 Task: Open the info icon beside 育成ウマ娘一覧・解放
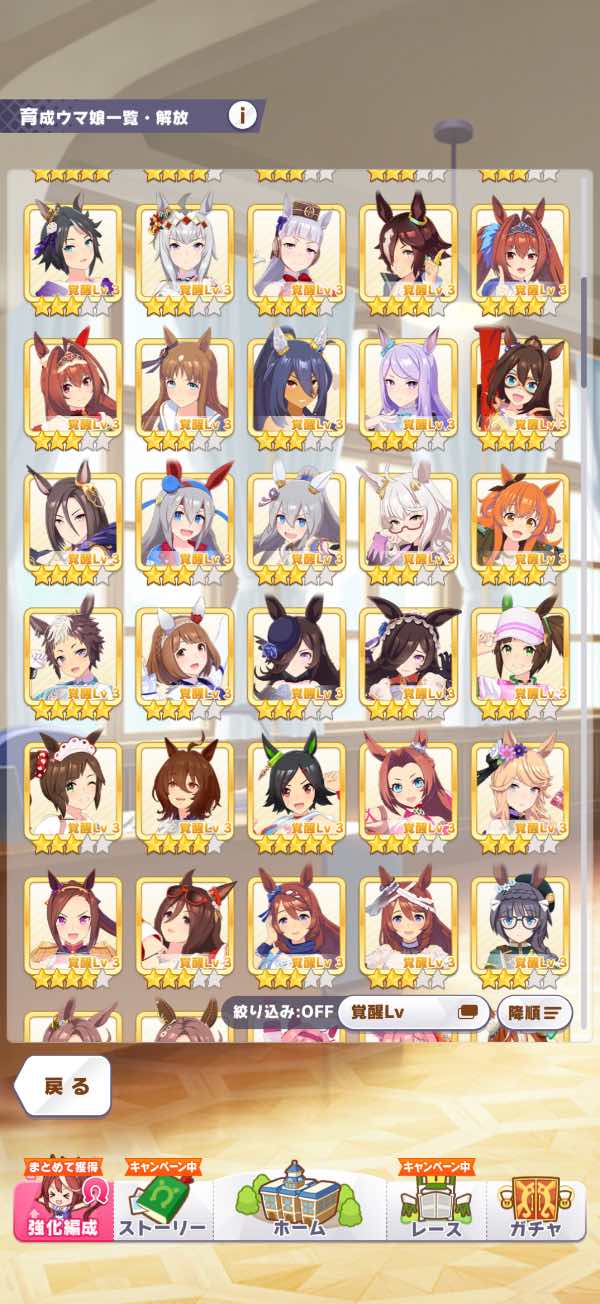pos(242,115)
